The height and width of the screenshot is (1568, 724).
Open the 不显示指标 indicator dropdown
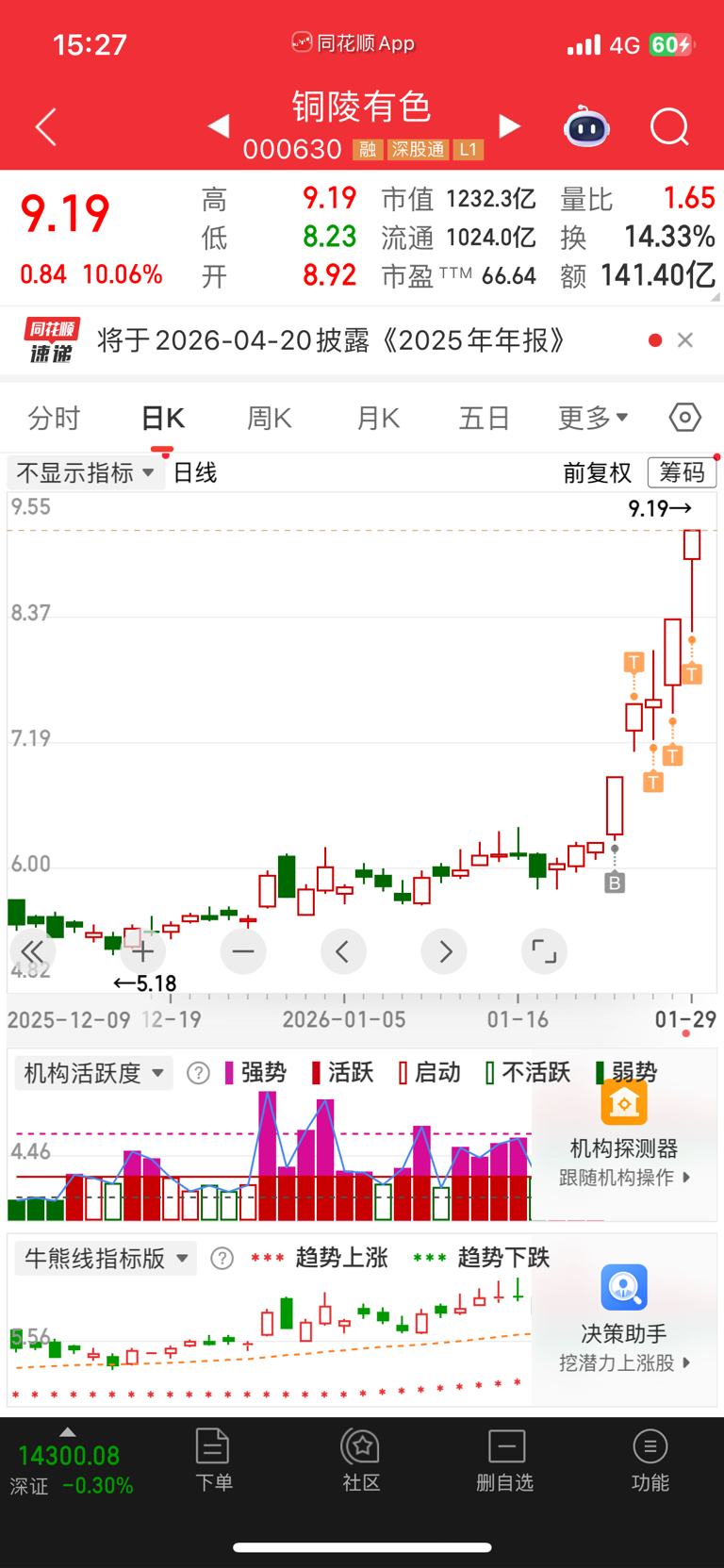[85, 472]
